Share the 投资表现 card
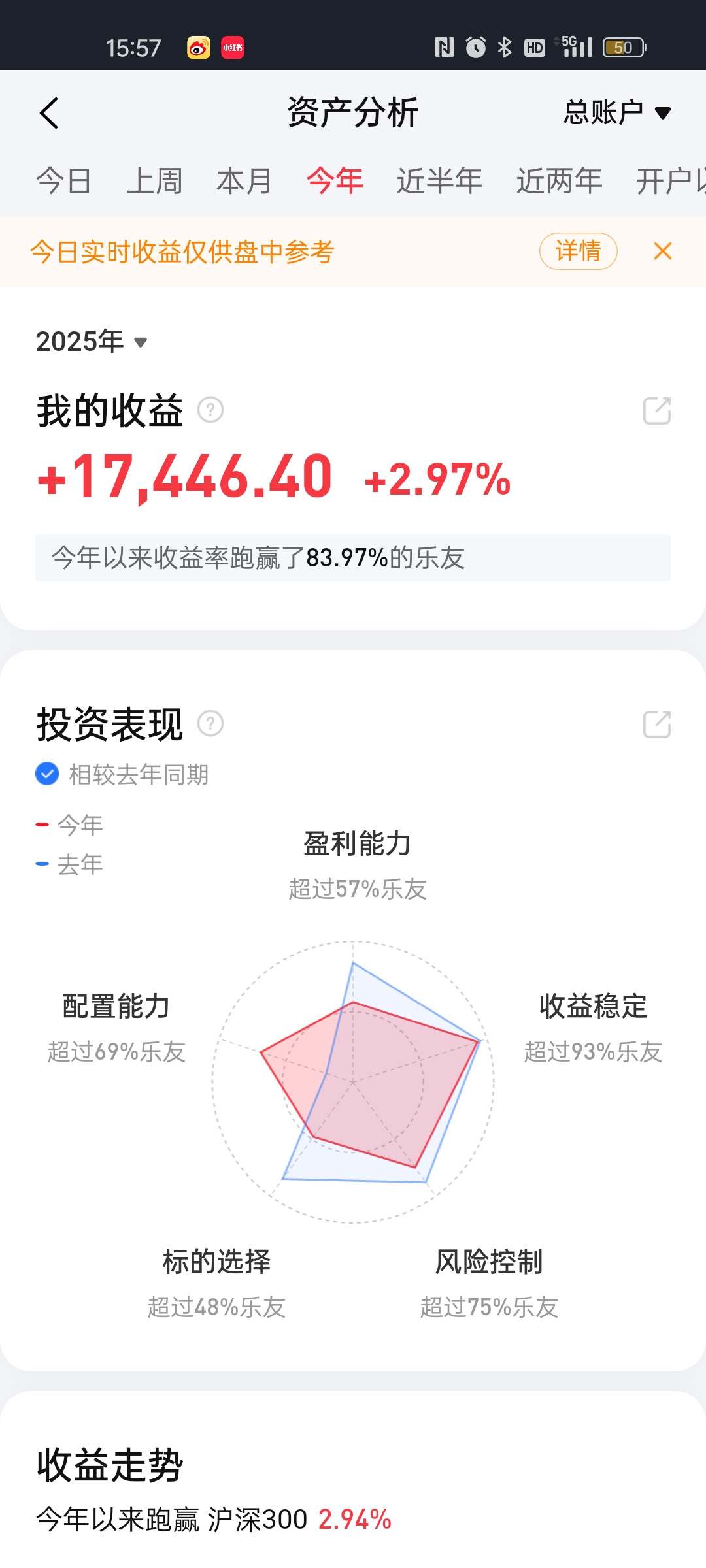Image resolution: width=706 pixels, height=1568 pixels. click(x=656, y=725)
